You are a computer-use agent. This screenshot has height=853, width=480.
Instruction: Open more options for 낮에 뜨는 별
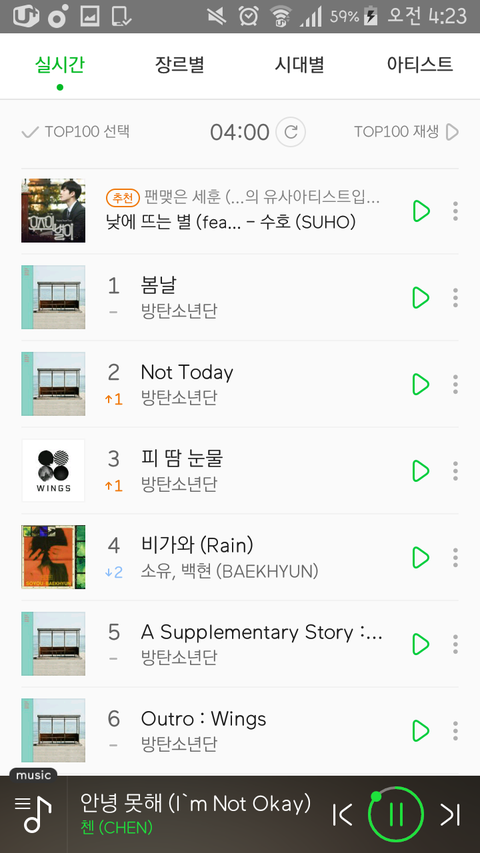pos(456,211)
